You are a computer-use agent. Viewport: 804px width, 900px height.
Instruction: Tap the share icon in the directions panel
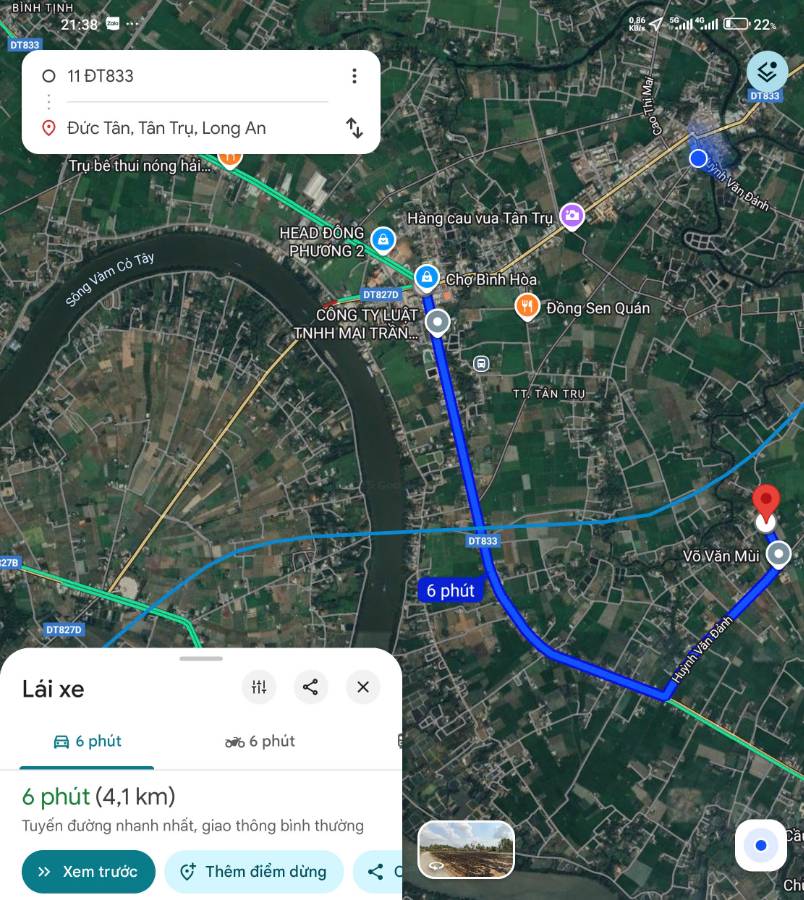click(310, 687)
